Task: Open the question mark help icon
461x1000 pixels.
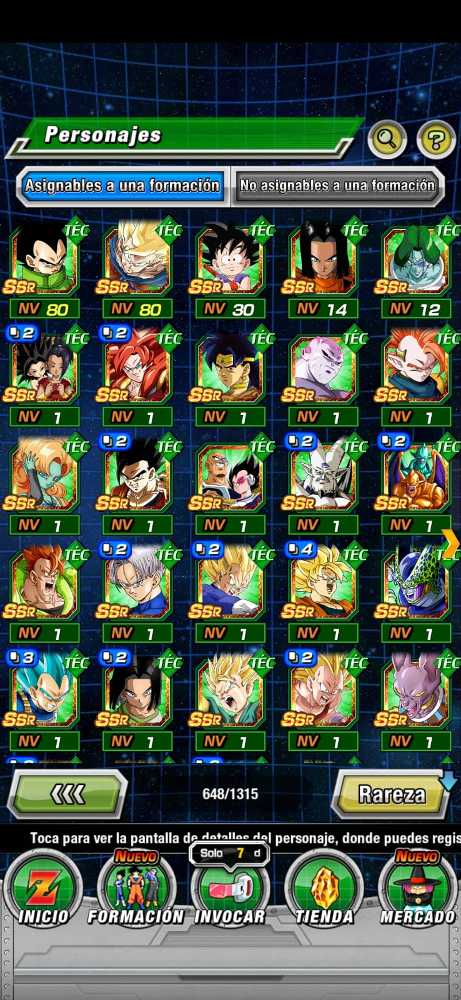Action: [x=436, y=138]
